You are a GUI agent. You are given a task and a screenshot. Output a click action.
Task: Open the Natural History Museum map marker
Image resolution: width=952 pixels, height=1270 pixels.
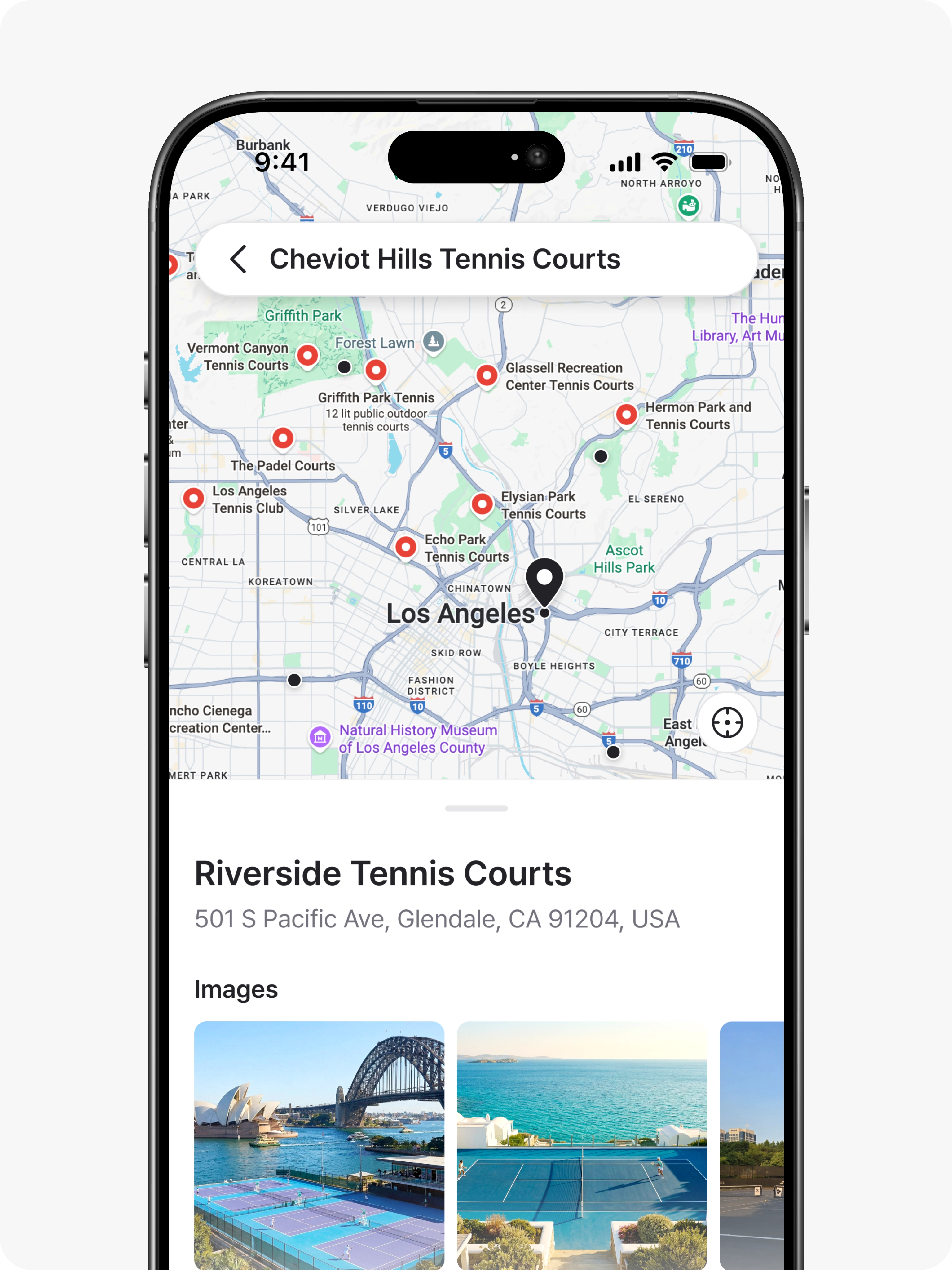point(320,737)
